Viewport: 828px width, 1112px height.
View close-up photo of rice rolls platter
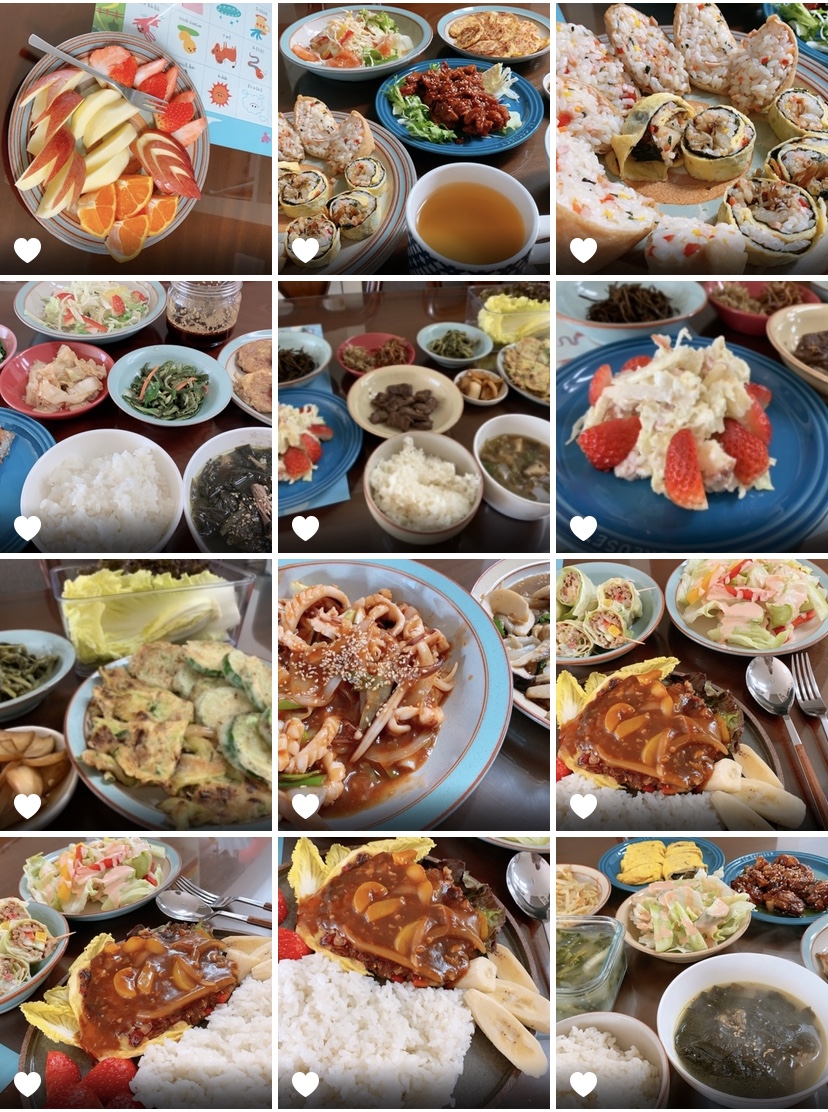click(691, 138)
